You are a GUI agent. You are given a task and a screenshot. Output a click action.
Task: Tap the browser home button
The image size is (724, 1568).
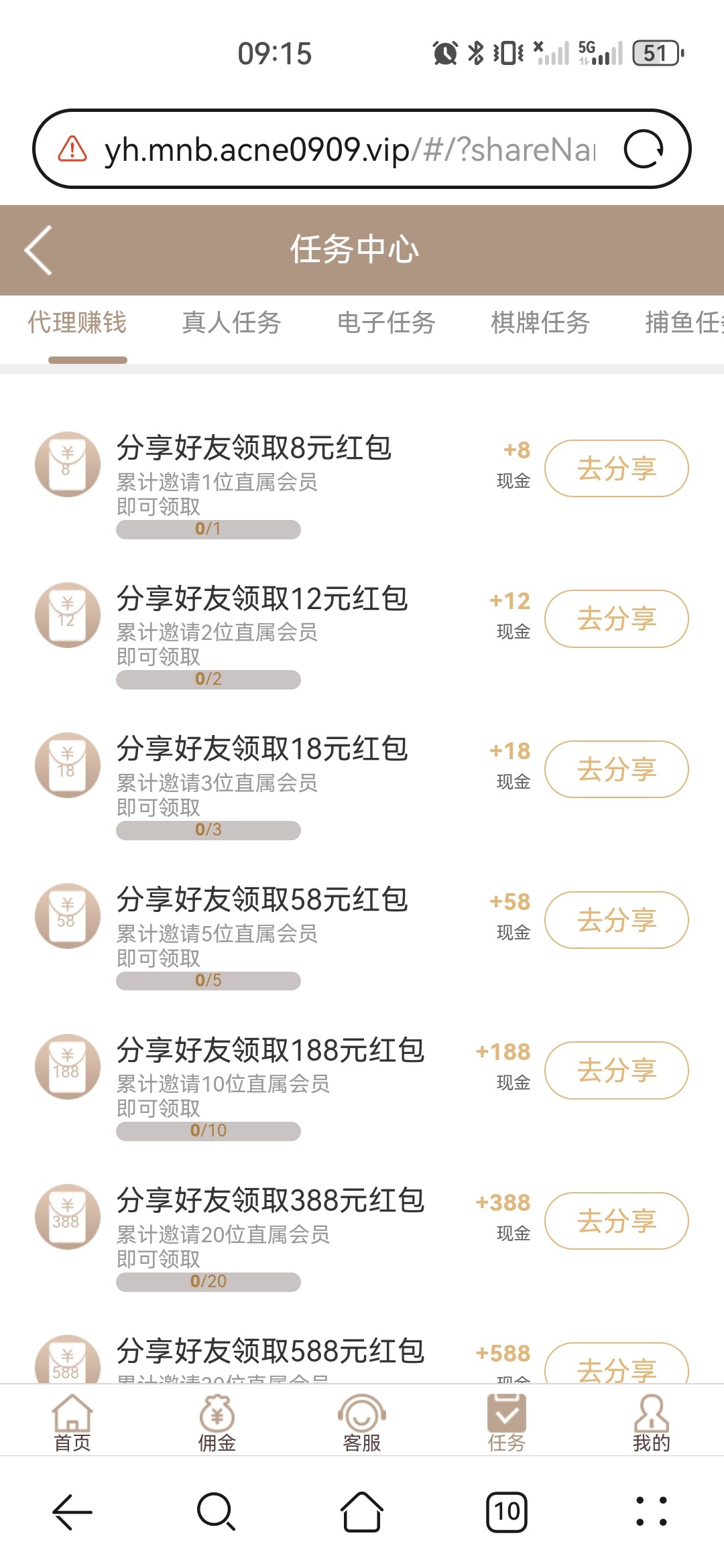362,1512
